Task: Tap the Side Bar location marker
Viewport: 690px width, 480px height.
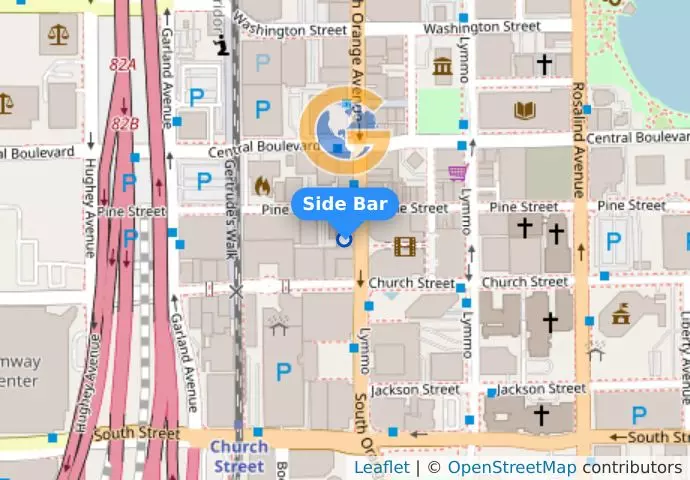Action: [x=344, y=239]
